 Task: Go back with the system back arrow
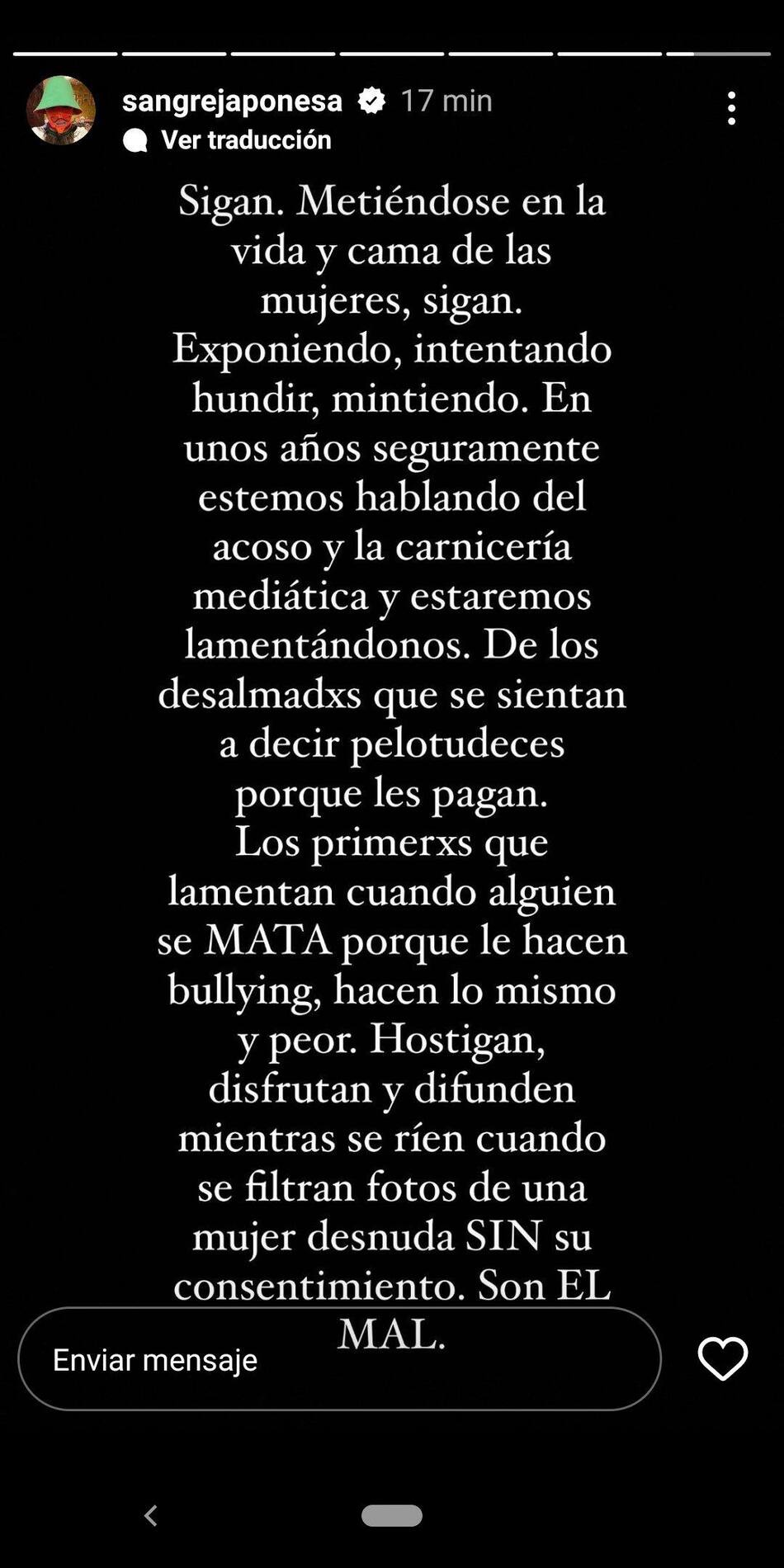[x=151, y=1515]
